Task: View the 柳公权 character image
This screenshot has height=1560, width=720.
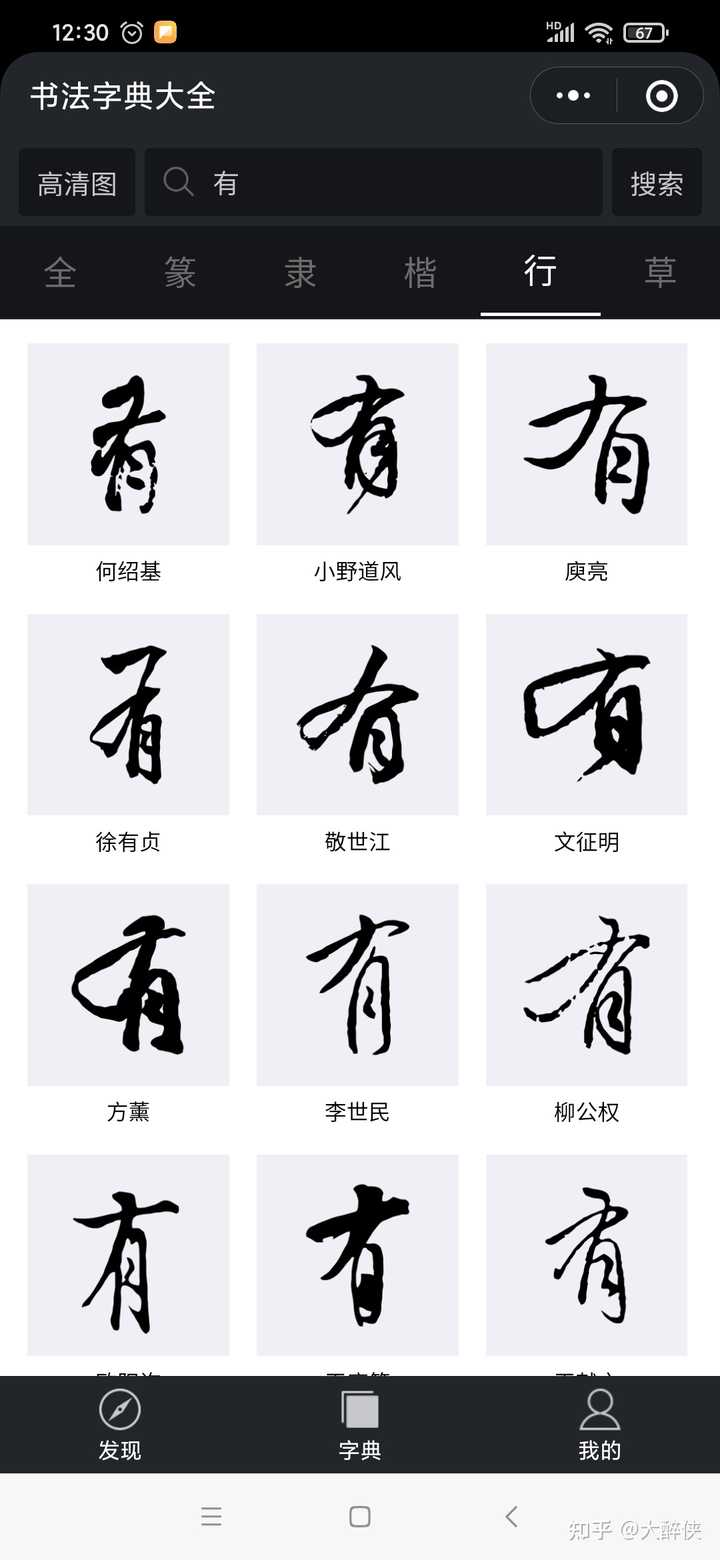Action: [x=587, y=985]
